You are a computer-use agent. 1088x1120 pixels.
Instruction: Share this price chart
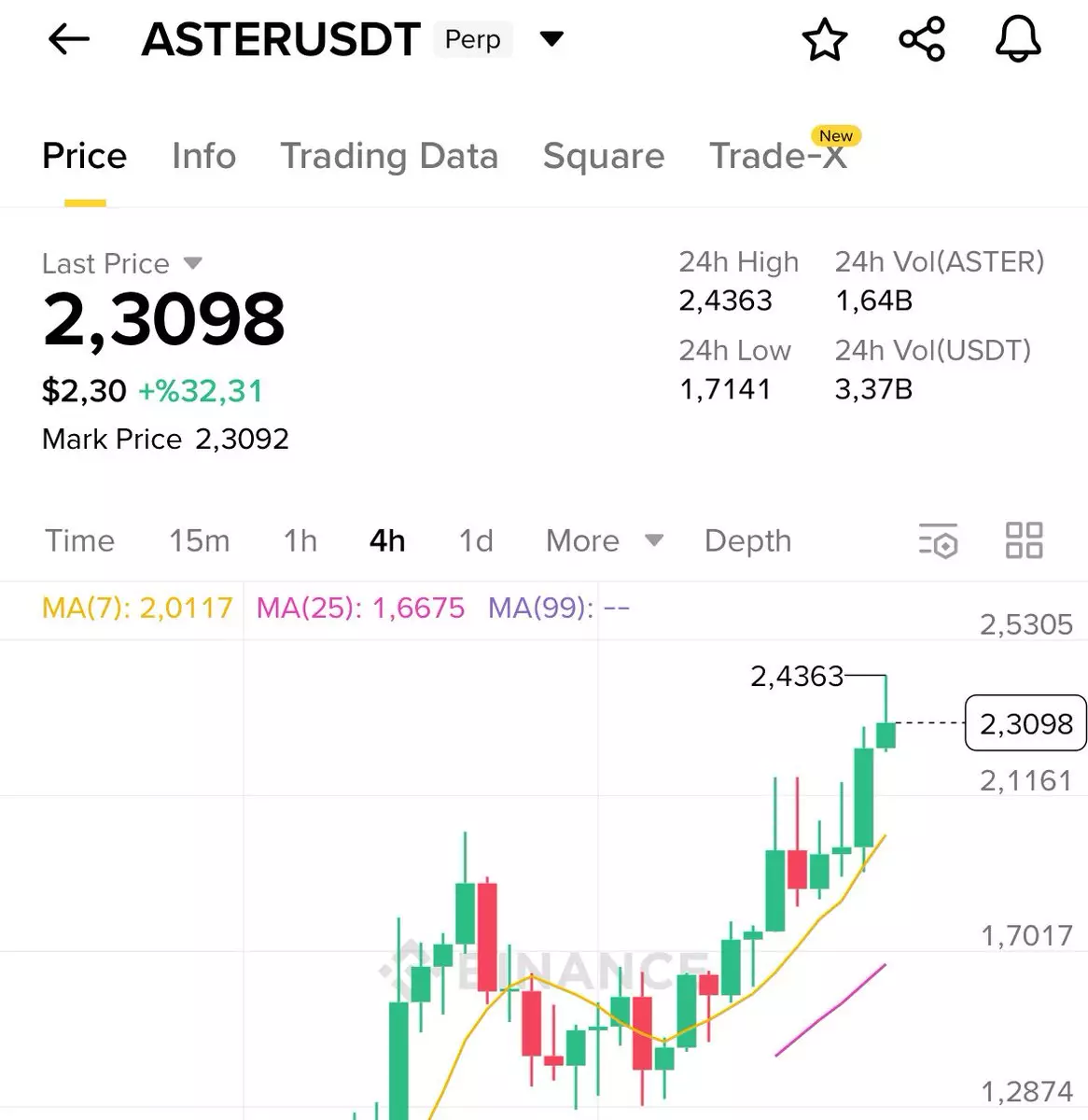pyautogui.click(x=922, y=40)
